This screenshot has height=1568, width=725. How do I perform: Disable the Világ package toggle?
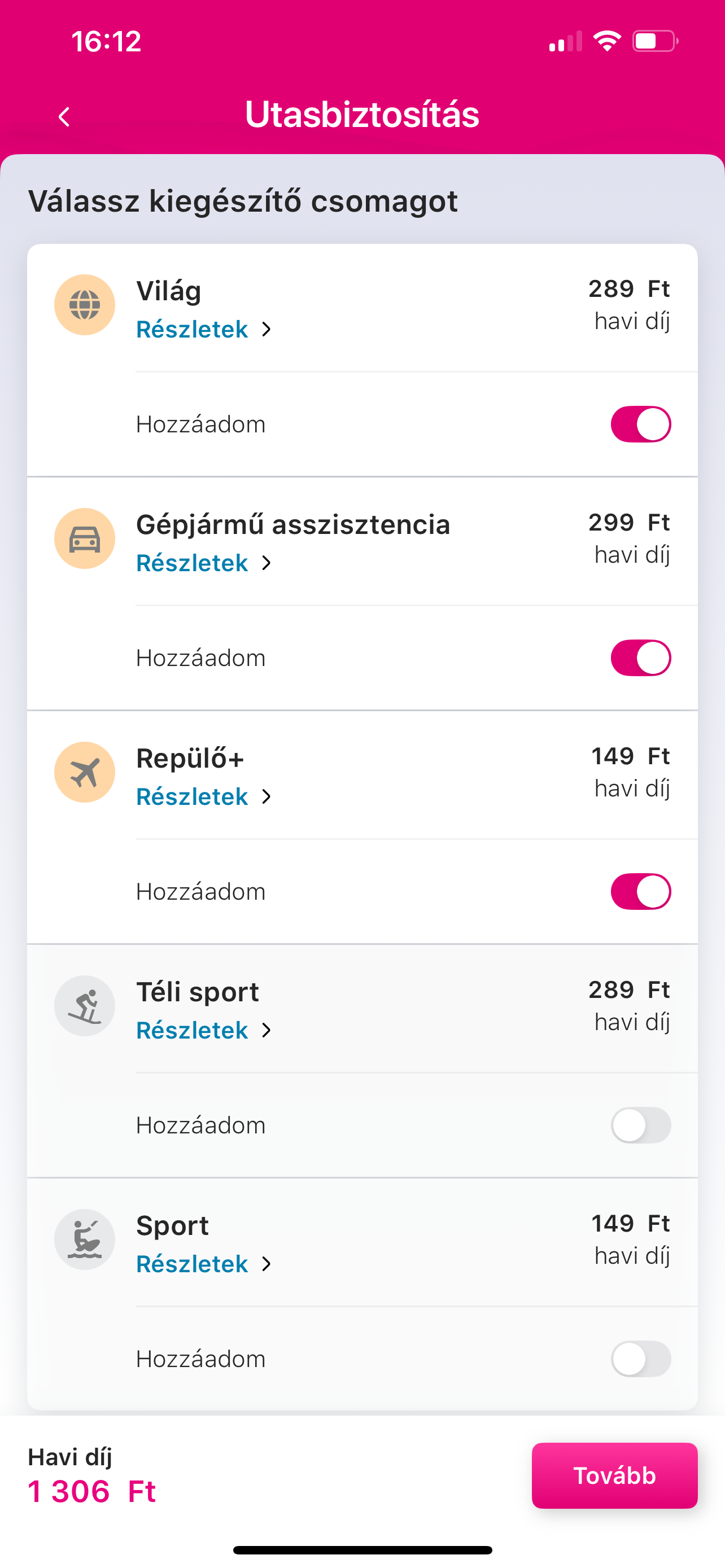[640, 424]
